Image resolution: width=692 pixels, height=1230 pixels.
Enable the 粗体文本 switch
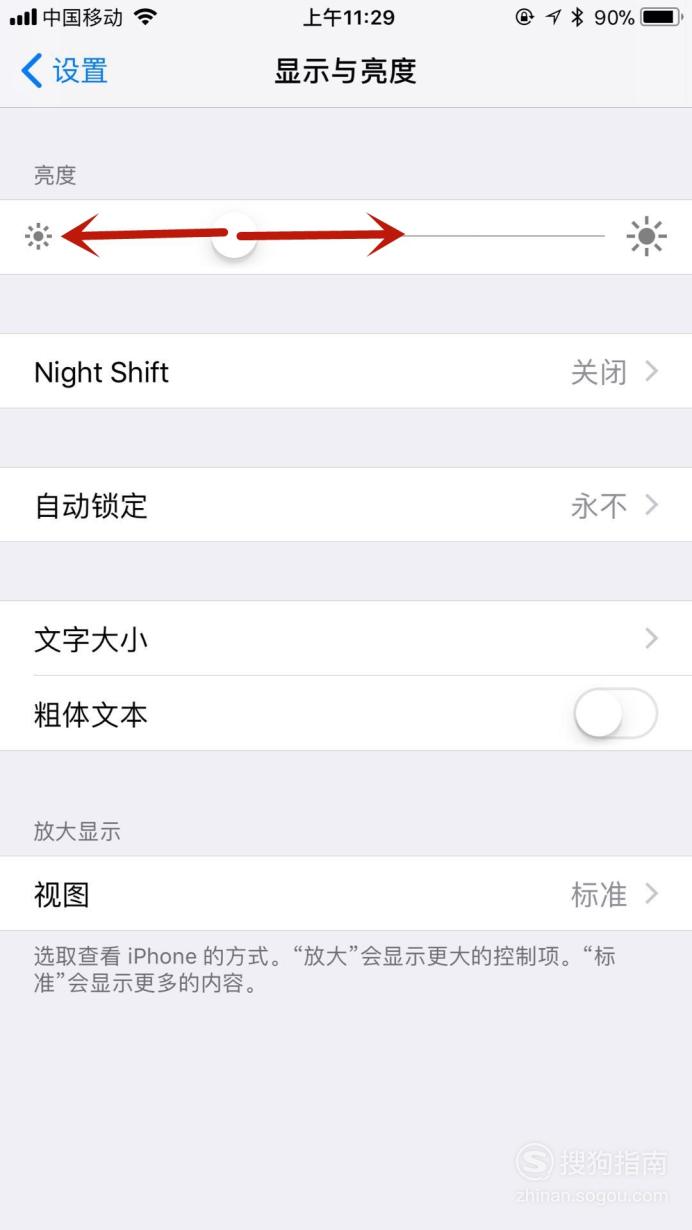tap(615, 714)
